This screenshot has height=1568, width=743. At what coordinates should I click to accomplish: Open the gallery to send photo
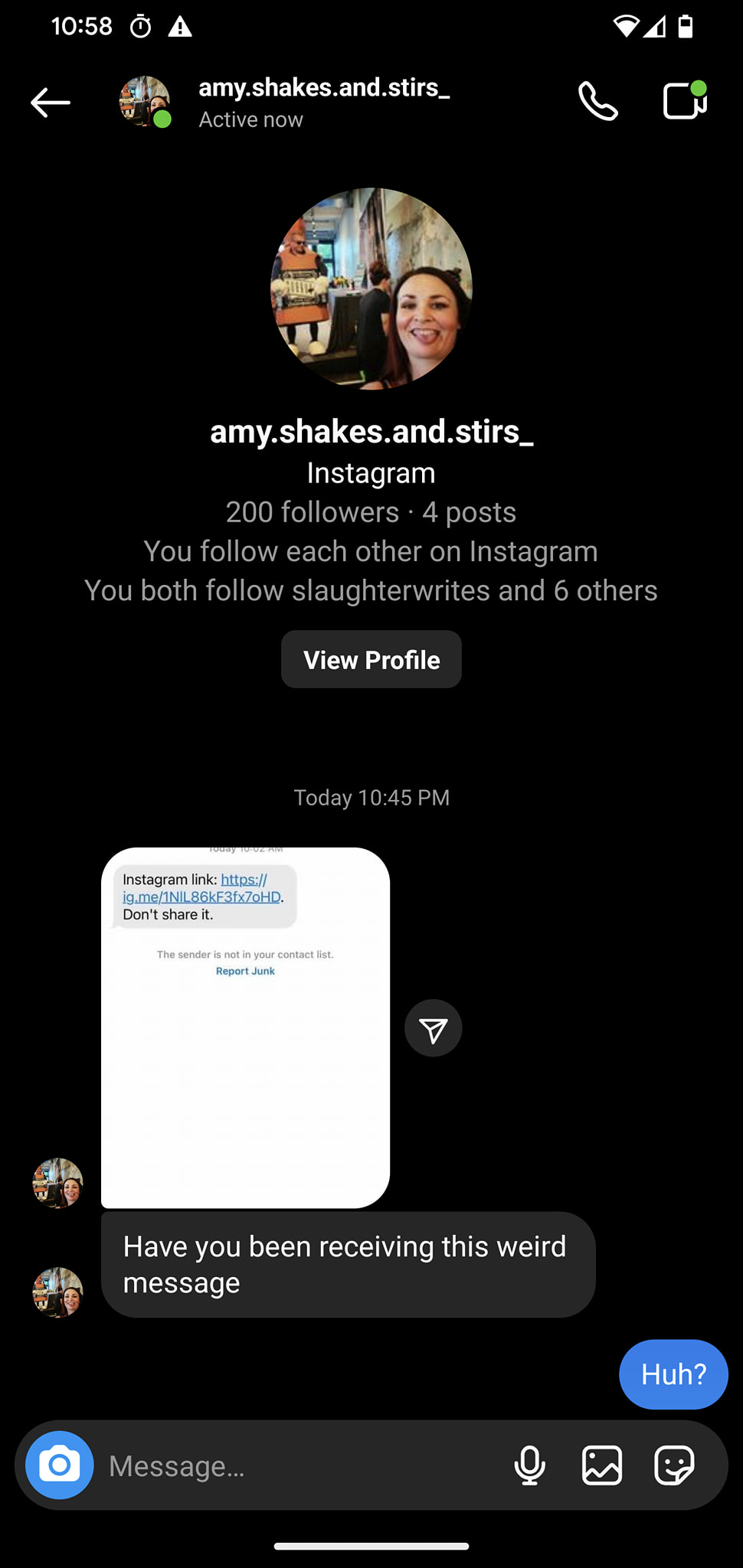(601, 1465)
